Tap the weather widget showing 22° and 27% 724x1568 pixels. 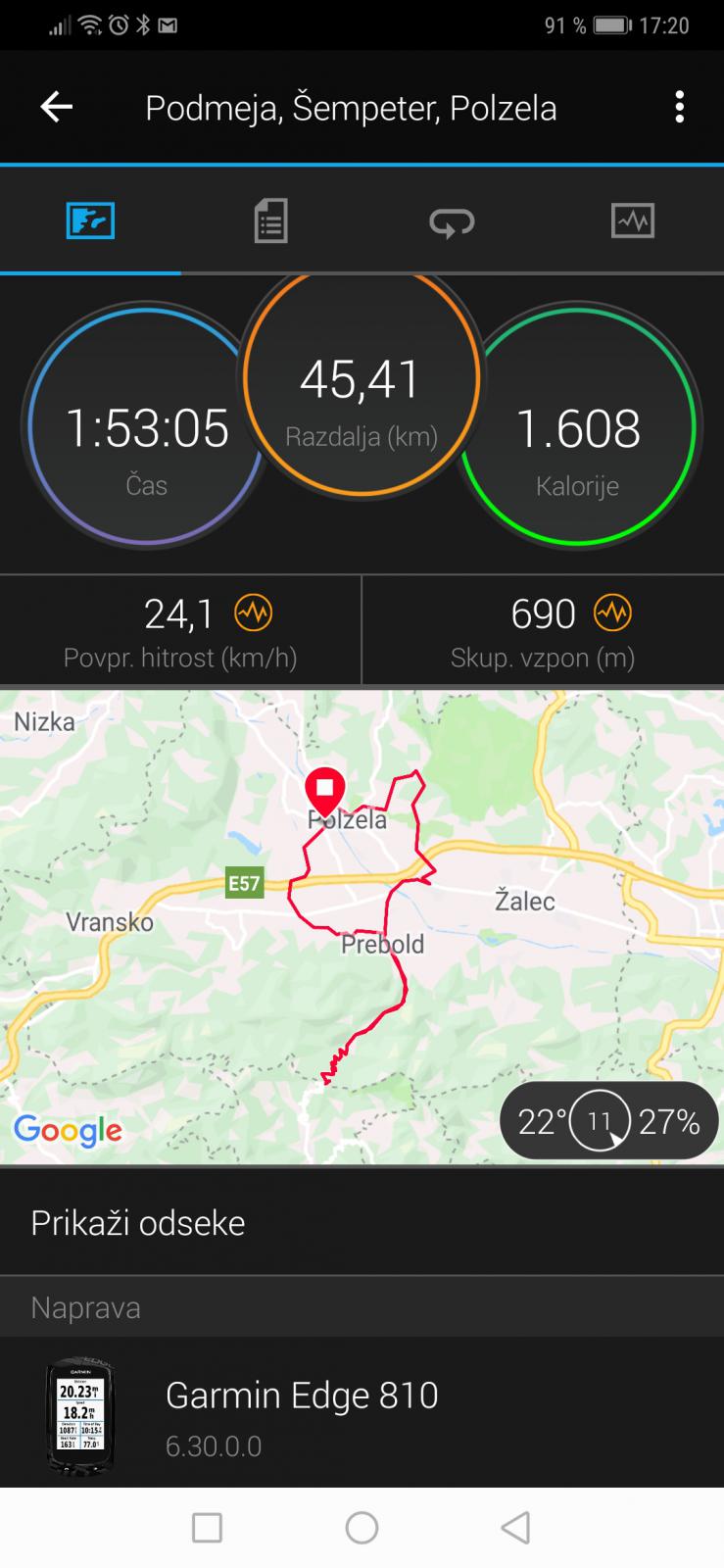(x=608, y=1120)
